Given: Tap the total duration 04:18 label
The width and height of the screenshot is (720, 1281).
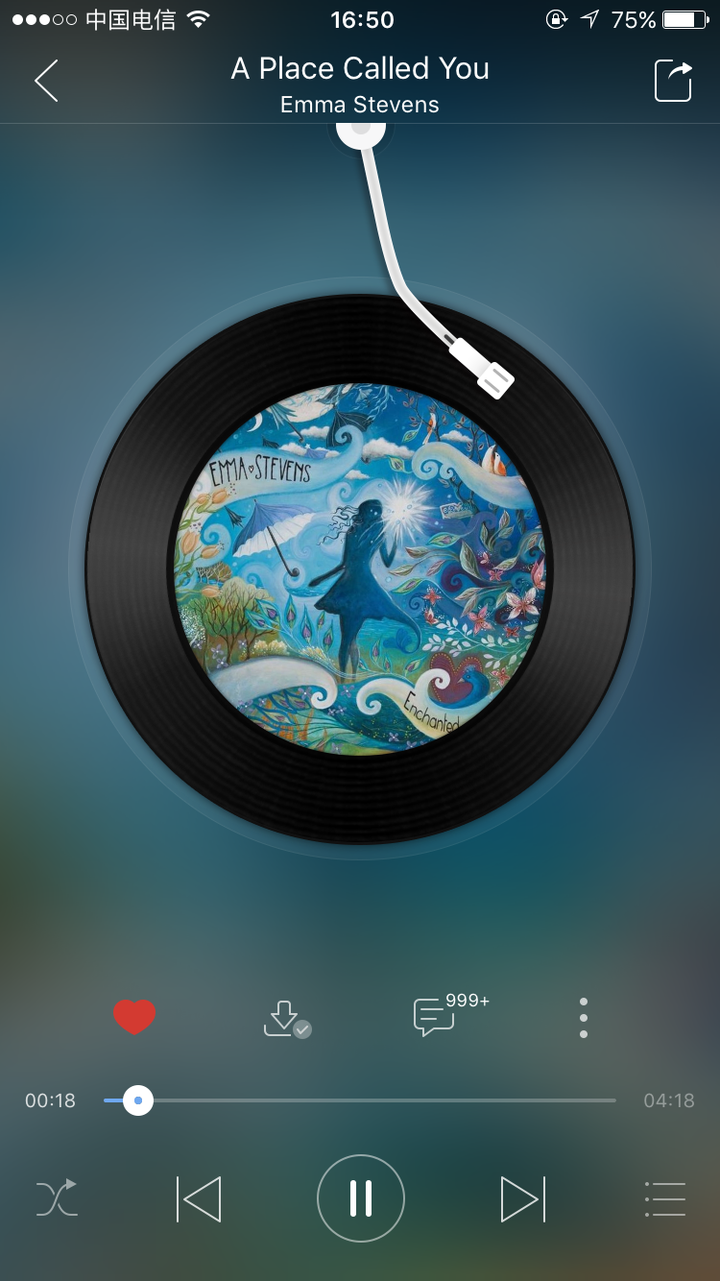Looking at the screenshot, I should 668,1100.
